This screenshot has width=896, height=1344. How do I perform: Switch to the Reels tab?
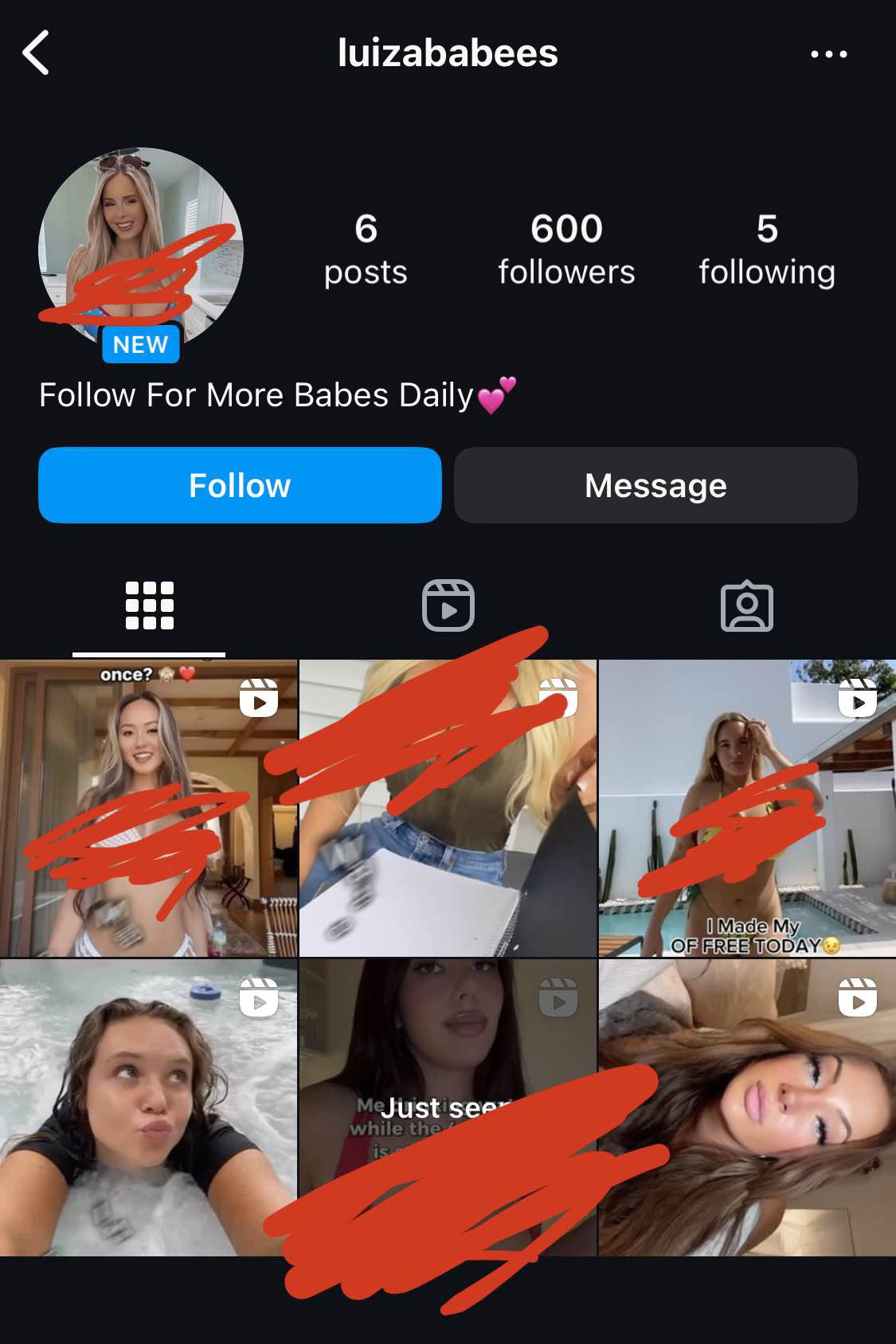coord(448,606)
